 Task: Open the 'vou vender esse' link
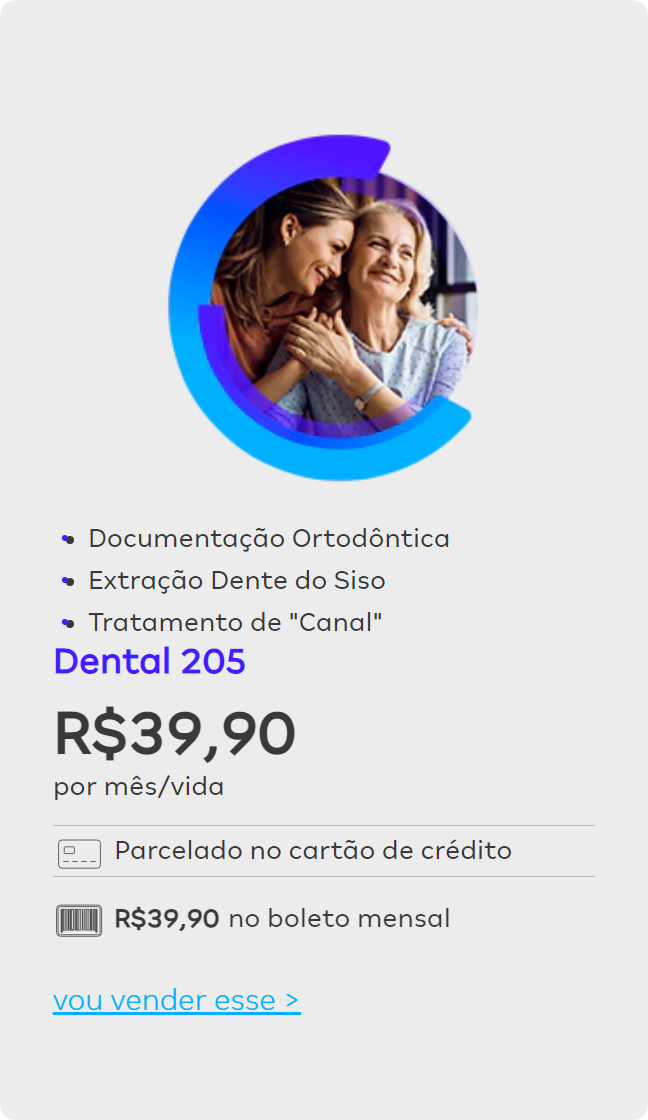176,1001
